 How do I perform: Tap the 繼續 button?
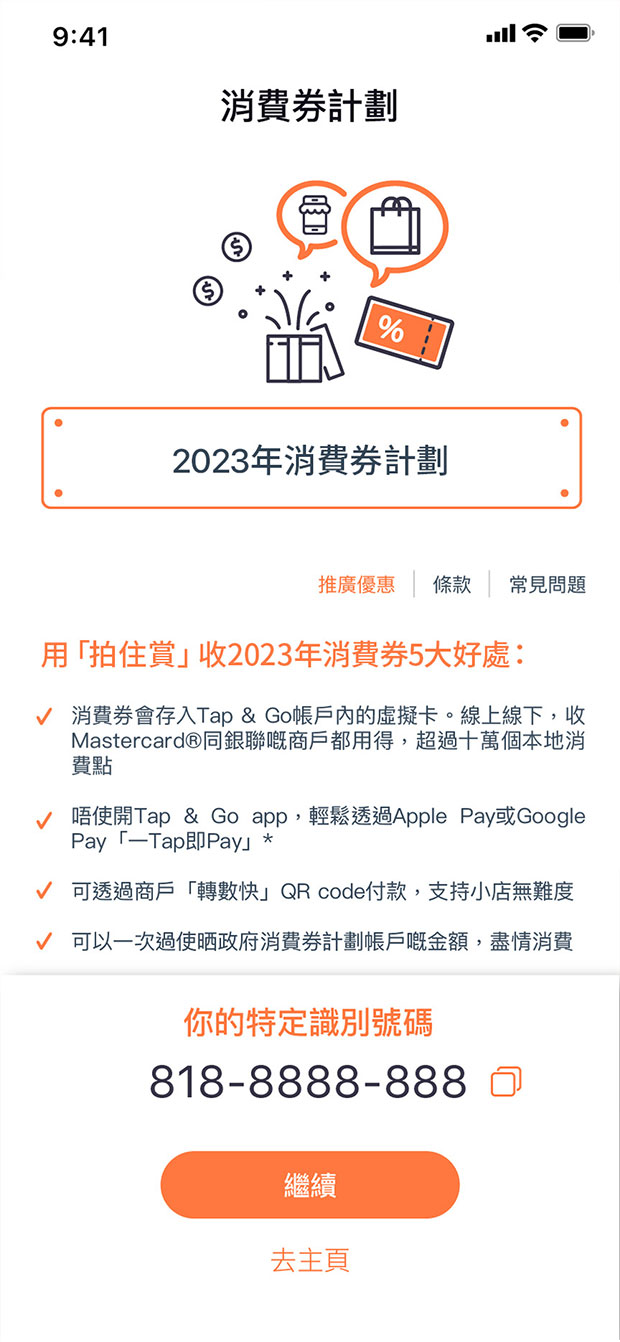click(310, 1185)
